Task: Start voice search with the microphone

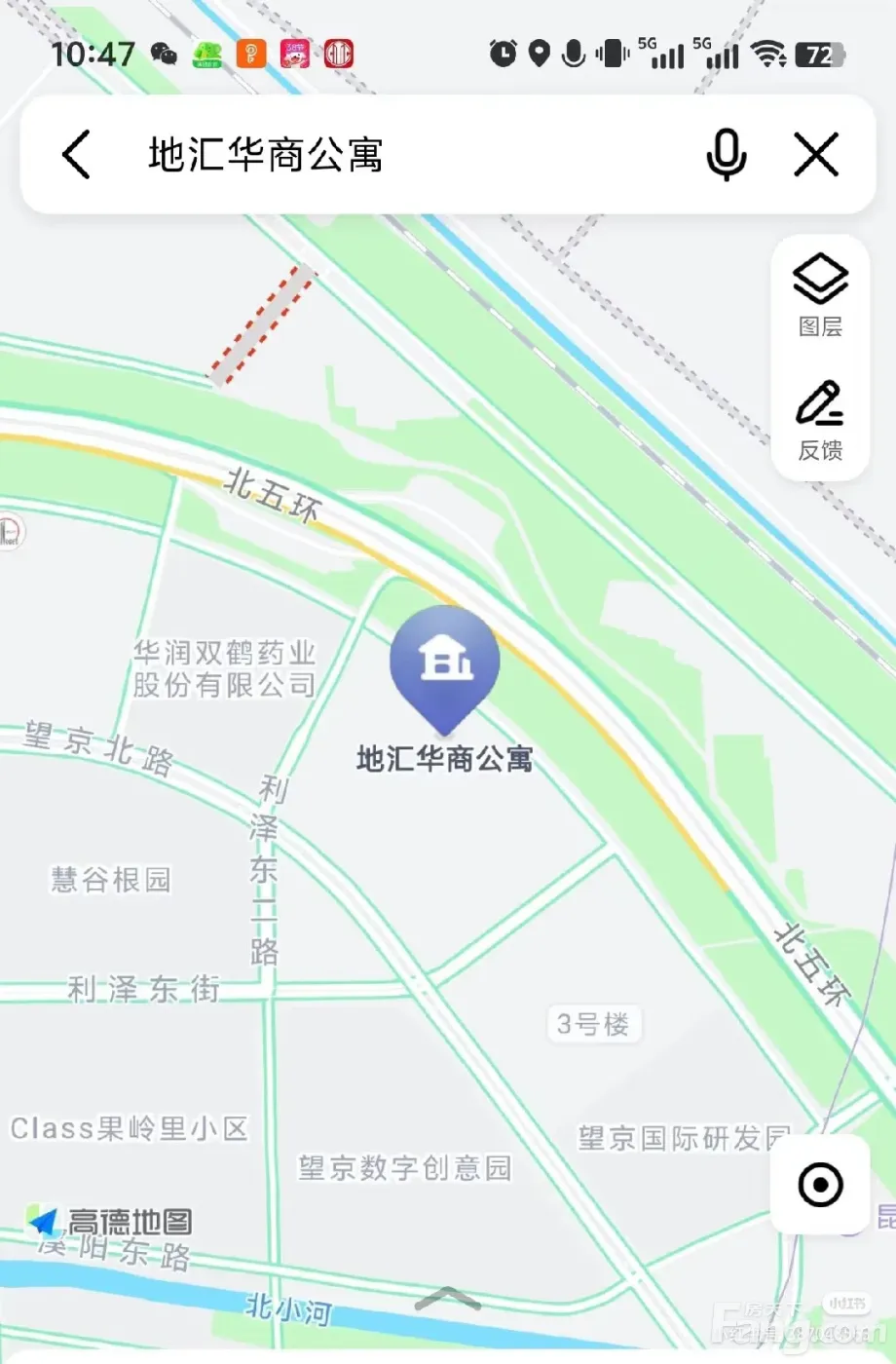Action: click(x=726, y=155)
